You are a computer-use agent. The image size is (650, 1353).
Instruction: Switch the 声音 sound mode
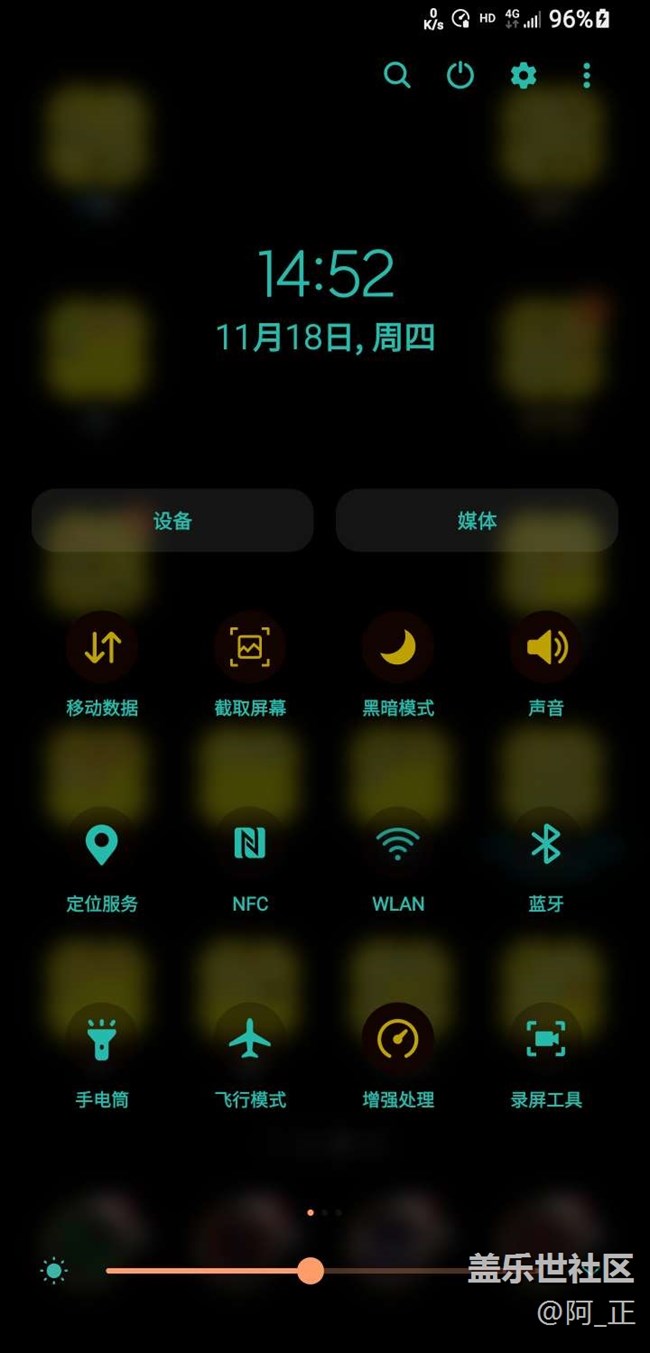pyautogui.click(x=546, y=648)
